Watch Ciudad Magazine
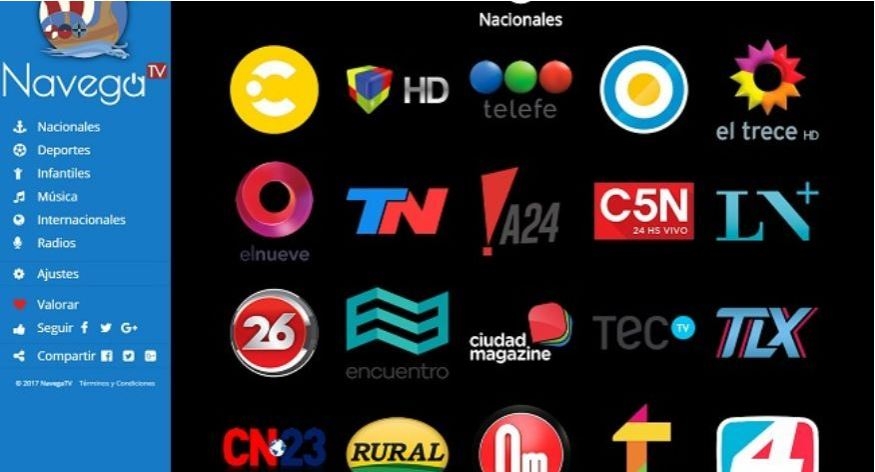Viewport: 875px width, 472px height. (x=520, y=334)
